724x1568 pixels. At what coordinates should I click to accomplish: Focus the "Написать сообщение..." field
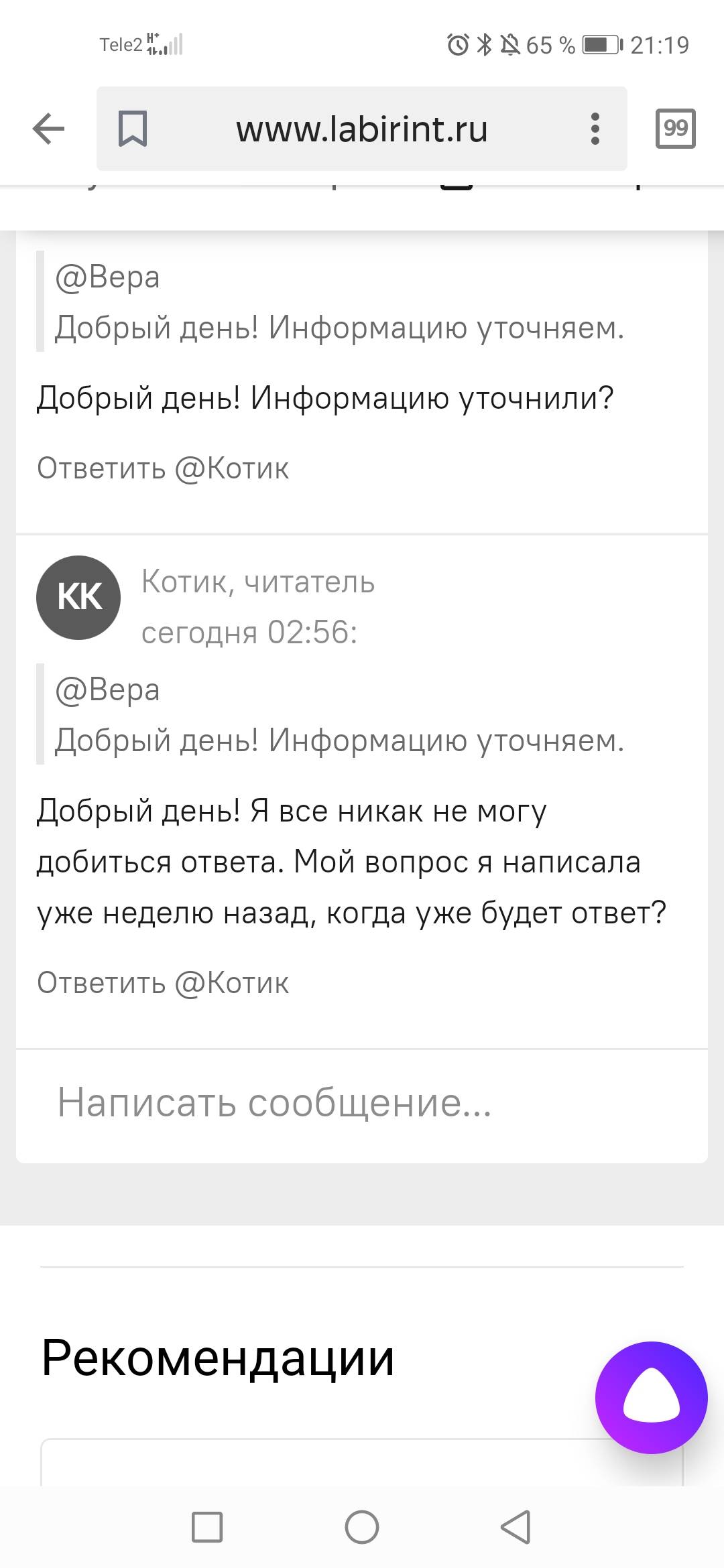(362, 1103)
